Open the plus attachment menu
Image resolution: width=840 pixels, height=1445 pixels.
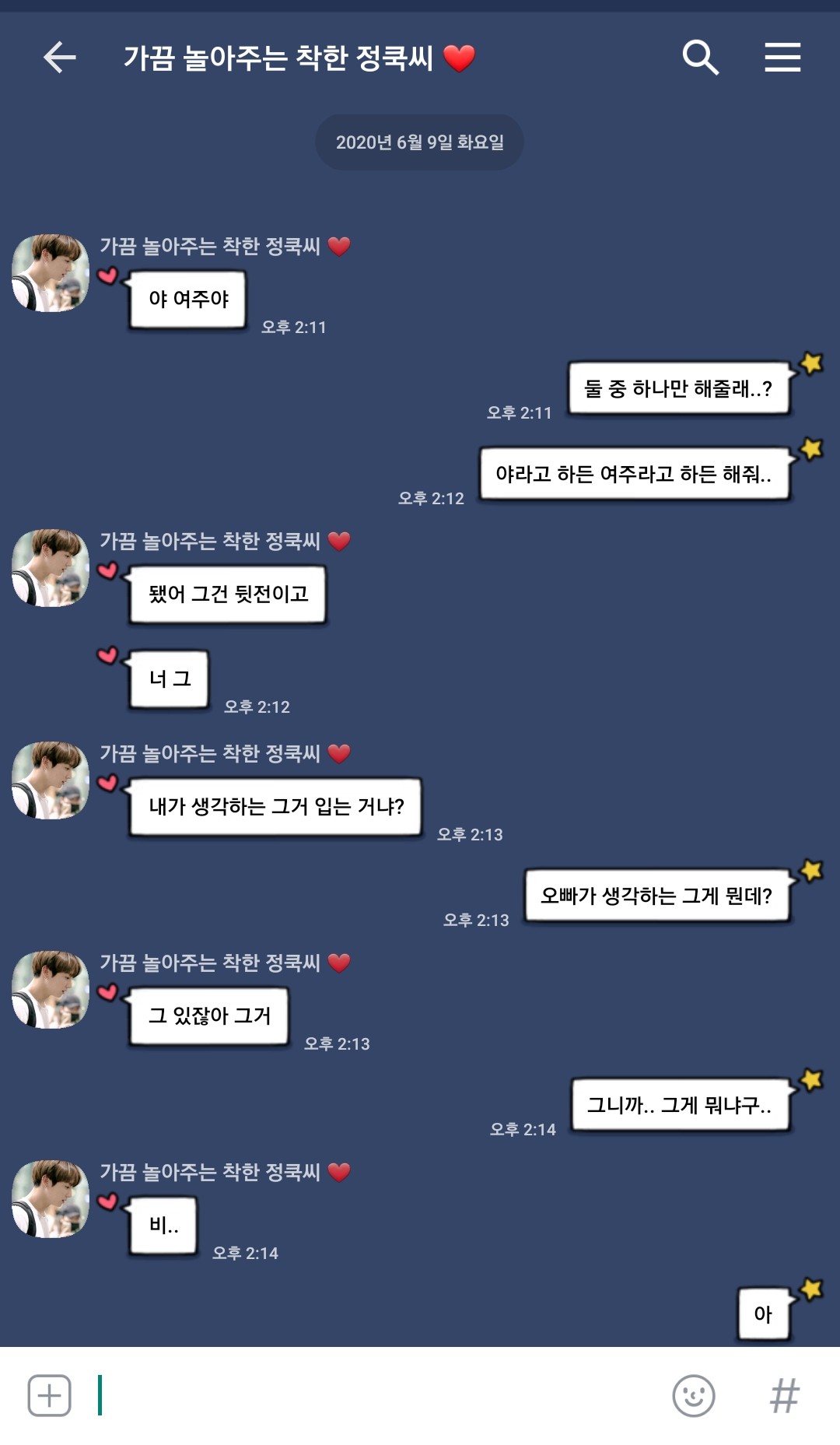click(49, 1395)
